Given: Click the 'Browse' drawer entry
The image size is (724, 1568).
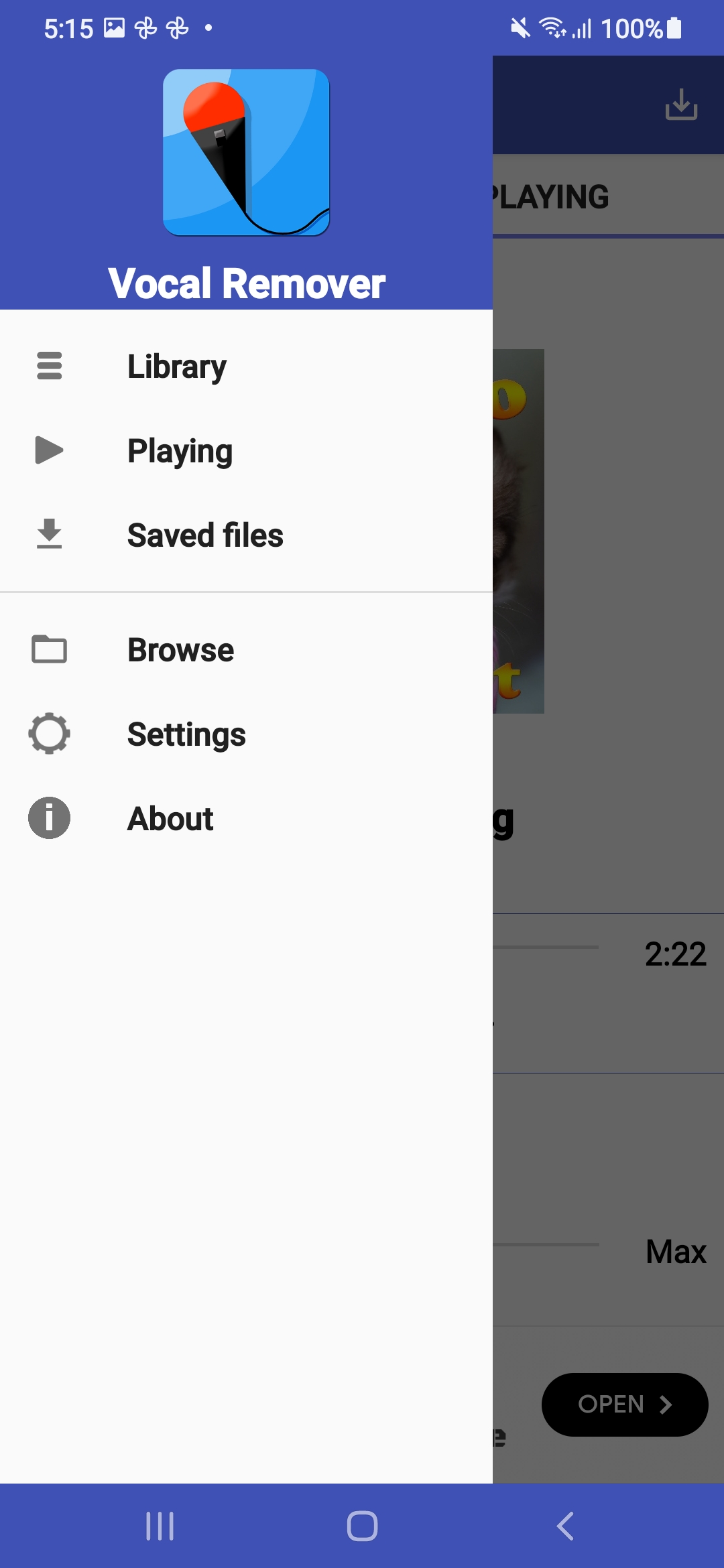Looking at the screenshot, I should pyautogui.click(x=180, y=649).
